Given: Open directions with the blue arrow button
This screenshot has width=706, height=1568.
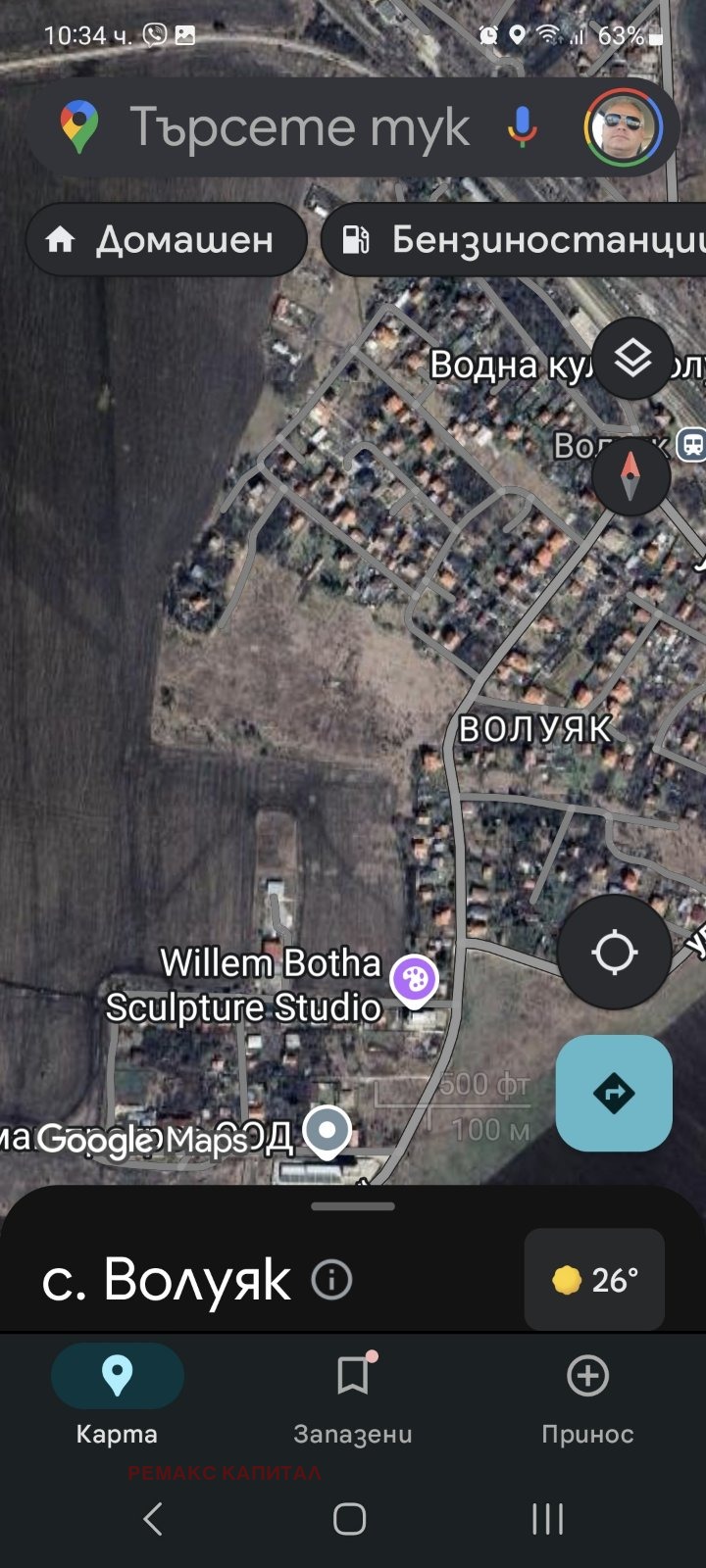Looking at the screenshot, I should (x=614, y=1093).
